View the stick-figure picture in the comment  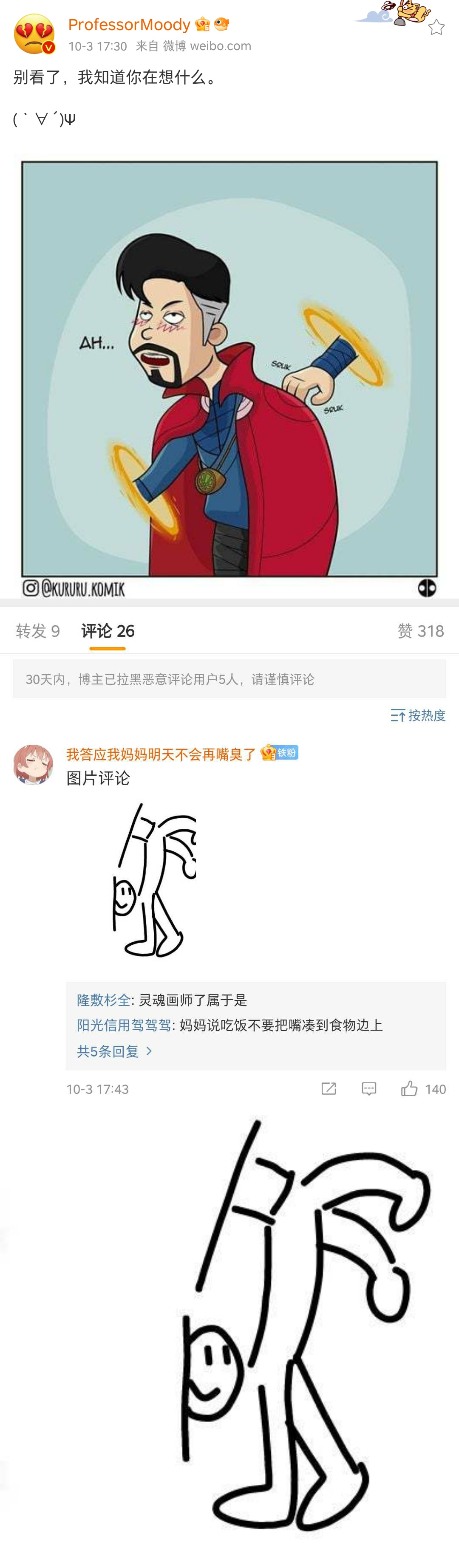[155, 880]
